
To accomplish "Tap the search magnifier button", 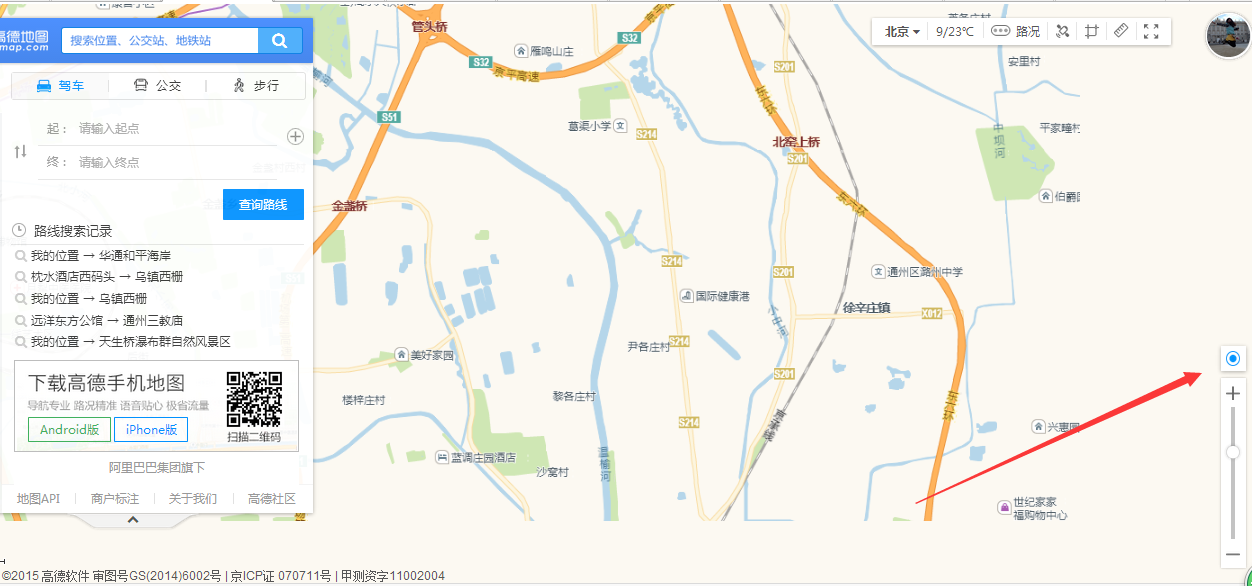I will [280, 41].
